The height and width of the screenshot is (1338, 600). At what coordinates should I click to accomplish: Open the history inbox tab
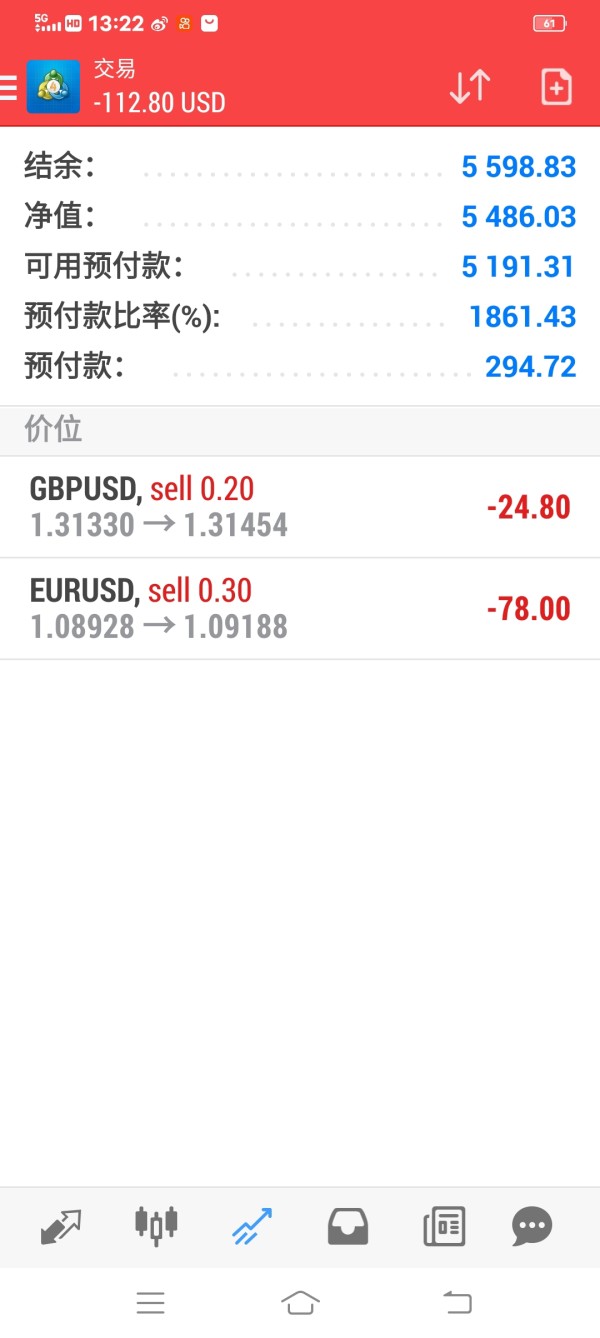point(348,1226)
